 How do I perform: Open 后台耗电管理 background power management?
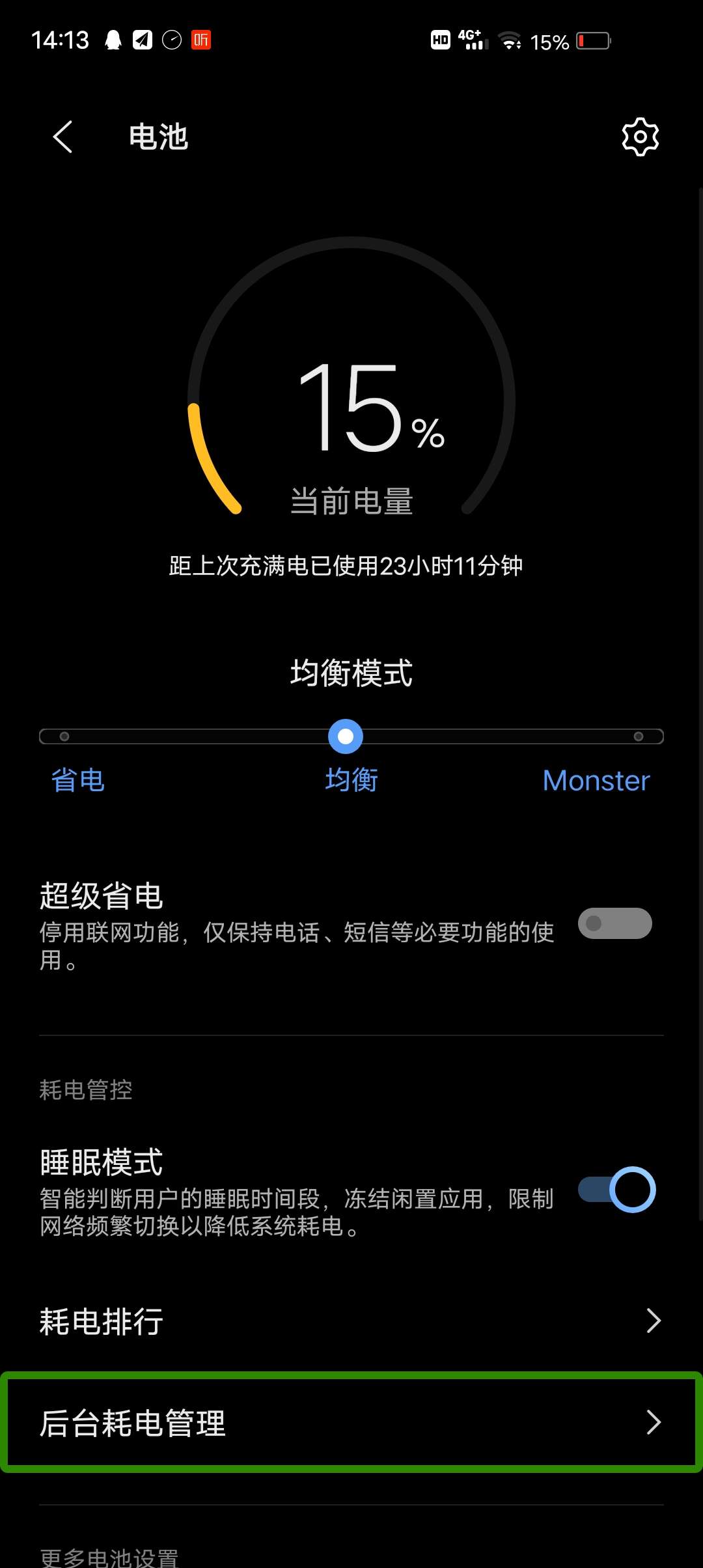tap(351, 1423)
